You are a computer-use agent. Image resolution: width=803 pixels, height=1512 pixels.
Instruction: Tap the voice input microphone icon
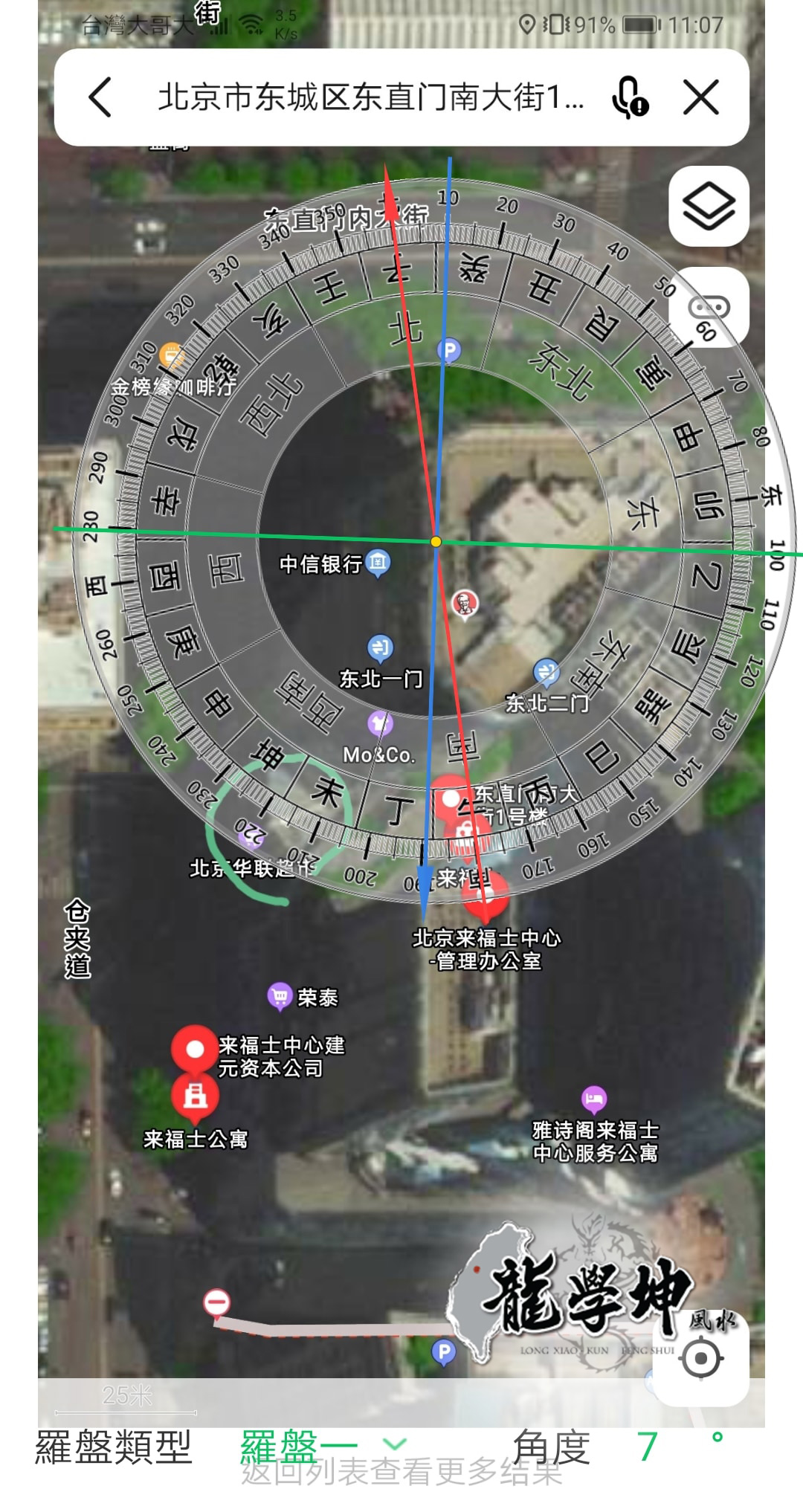[629, 97]
